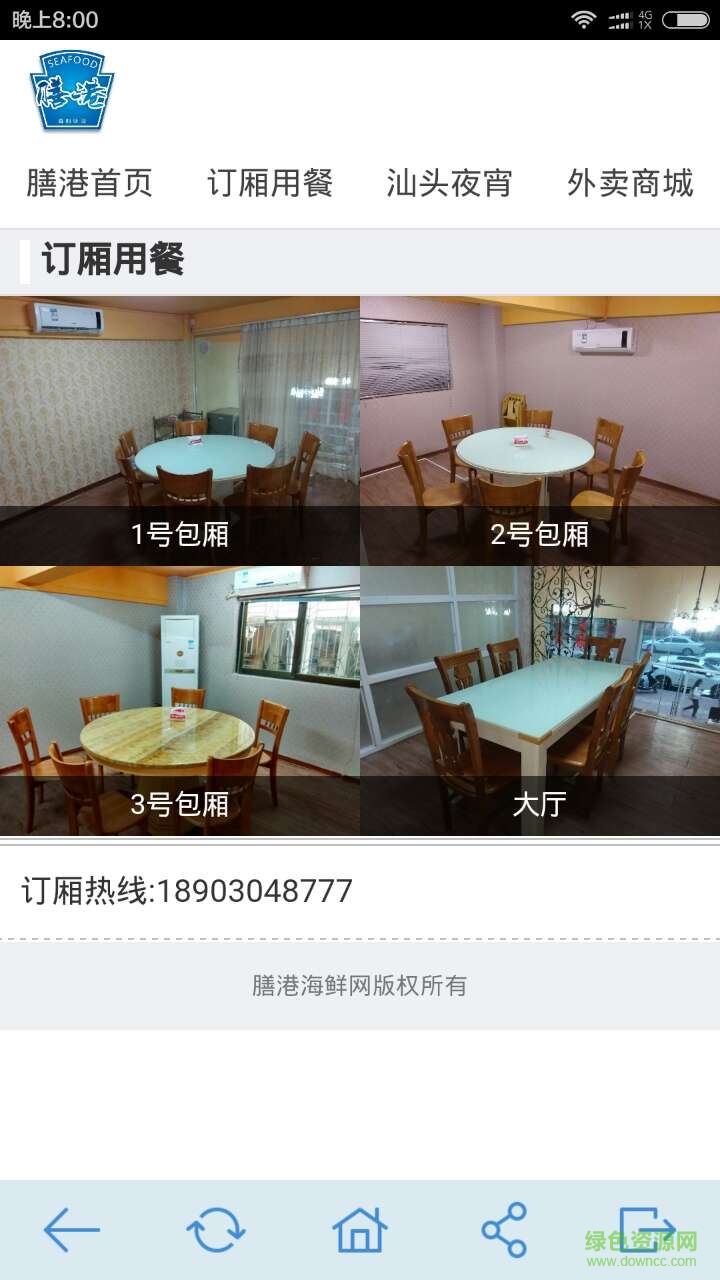Open the 1号包厢 room tile
This screenshot has height=1280, width=720.
click(x=180, y=431)
